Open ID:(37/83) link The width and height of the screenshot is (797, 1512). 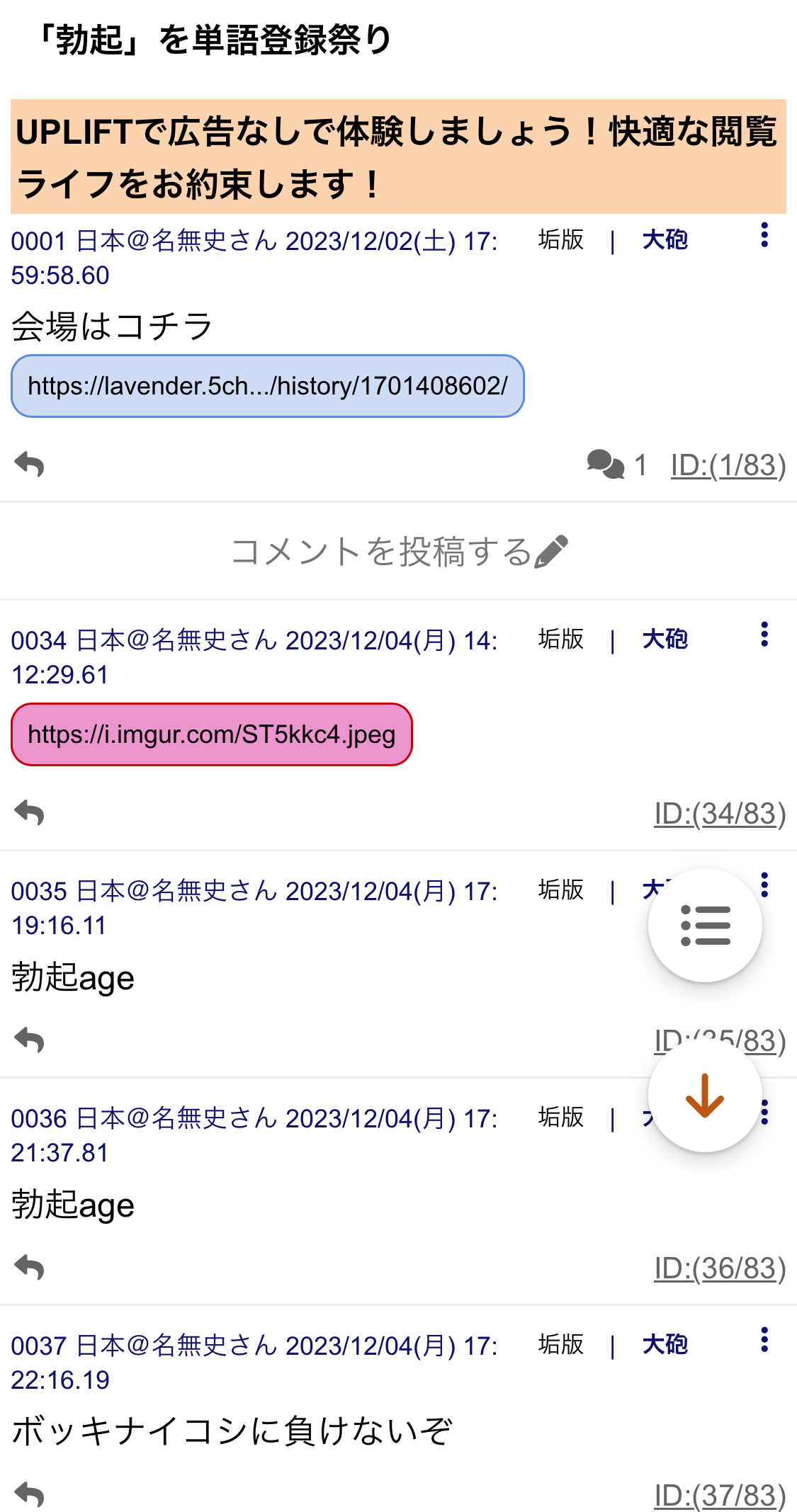pos(720,1496)
